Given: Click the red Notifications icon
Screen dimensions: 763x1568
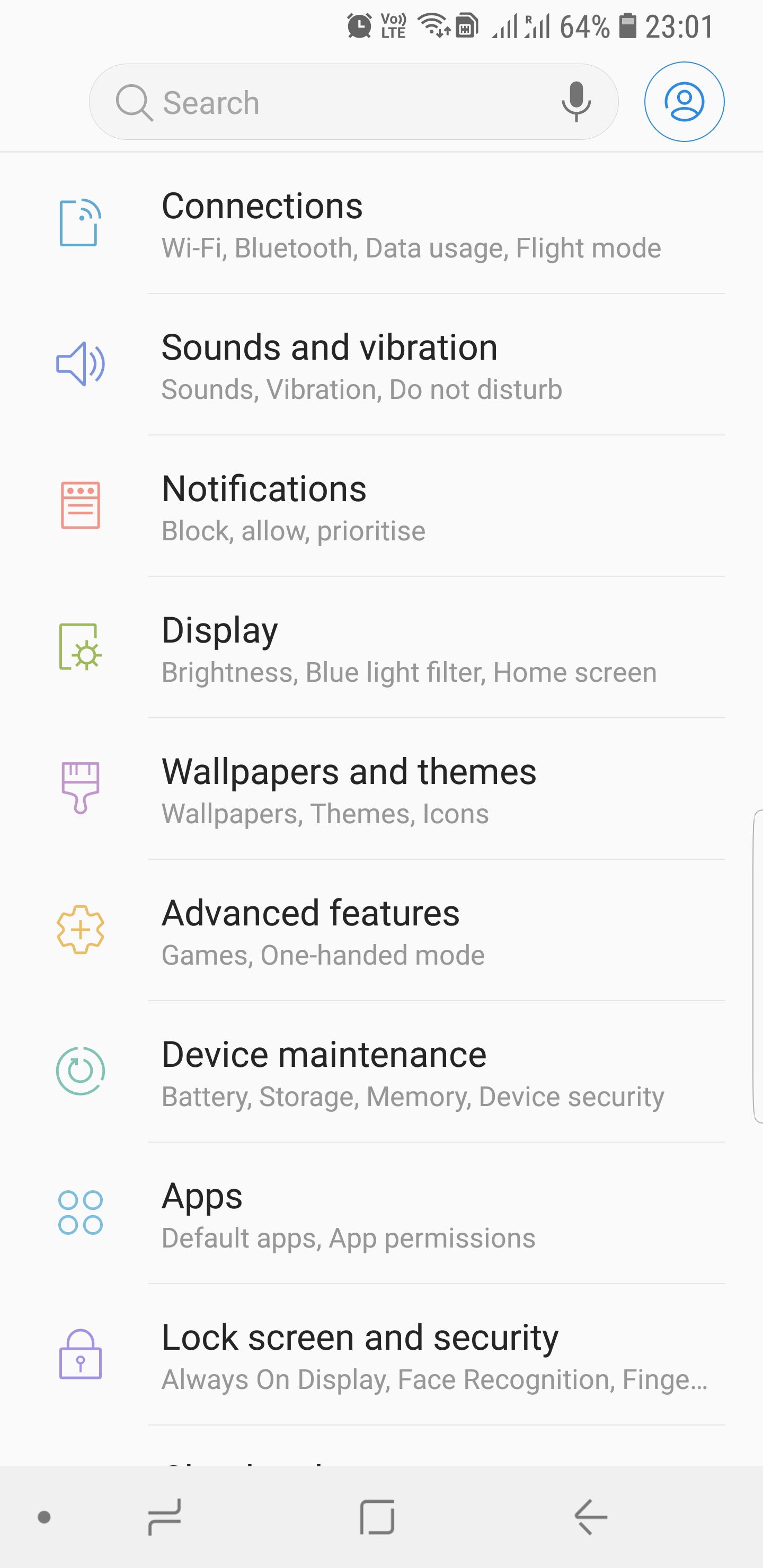Looking at the screenshot, I should pyautogui.click(x=80, y=505).
